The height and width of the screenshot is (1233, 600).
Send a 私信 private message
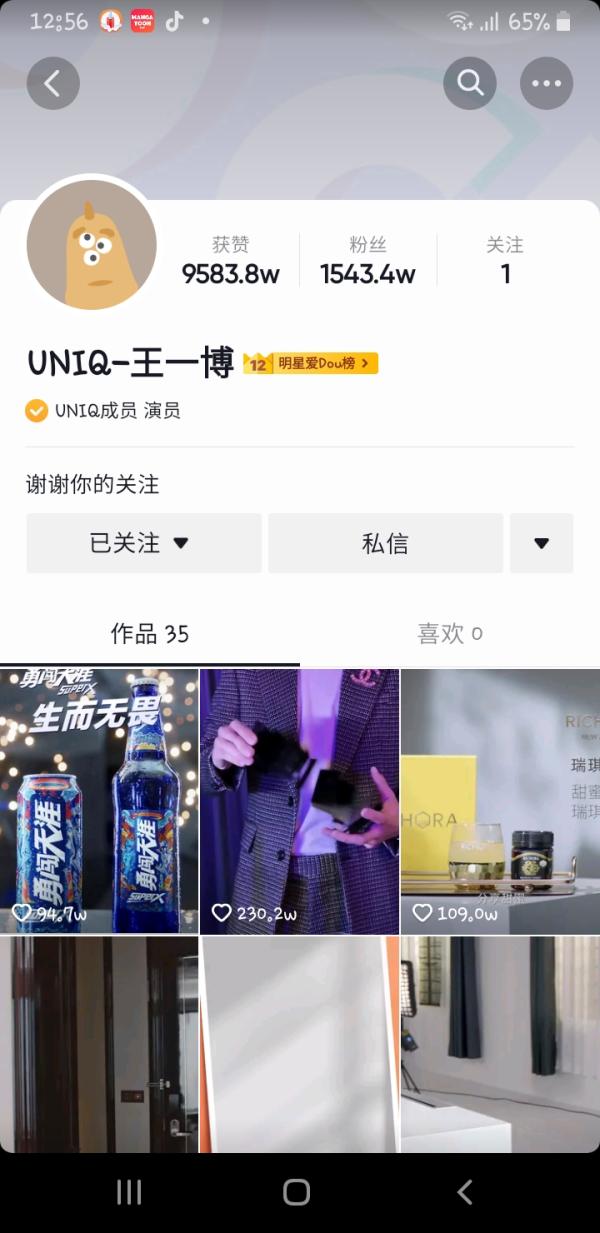[x=385, y=543]
